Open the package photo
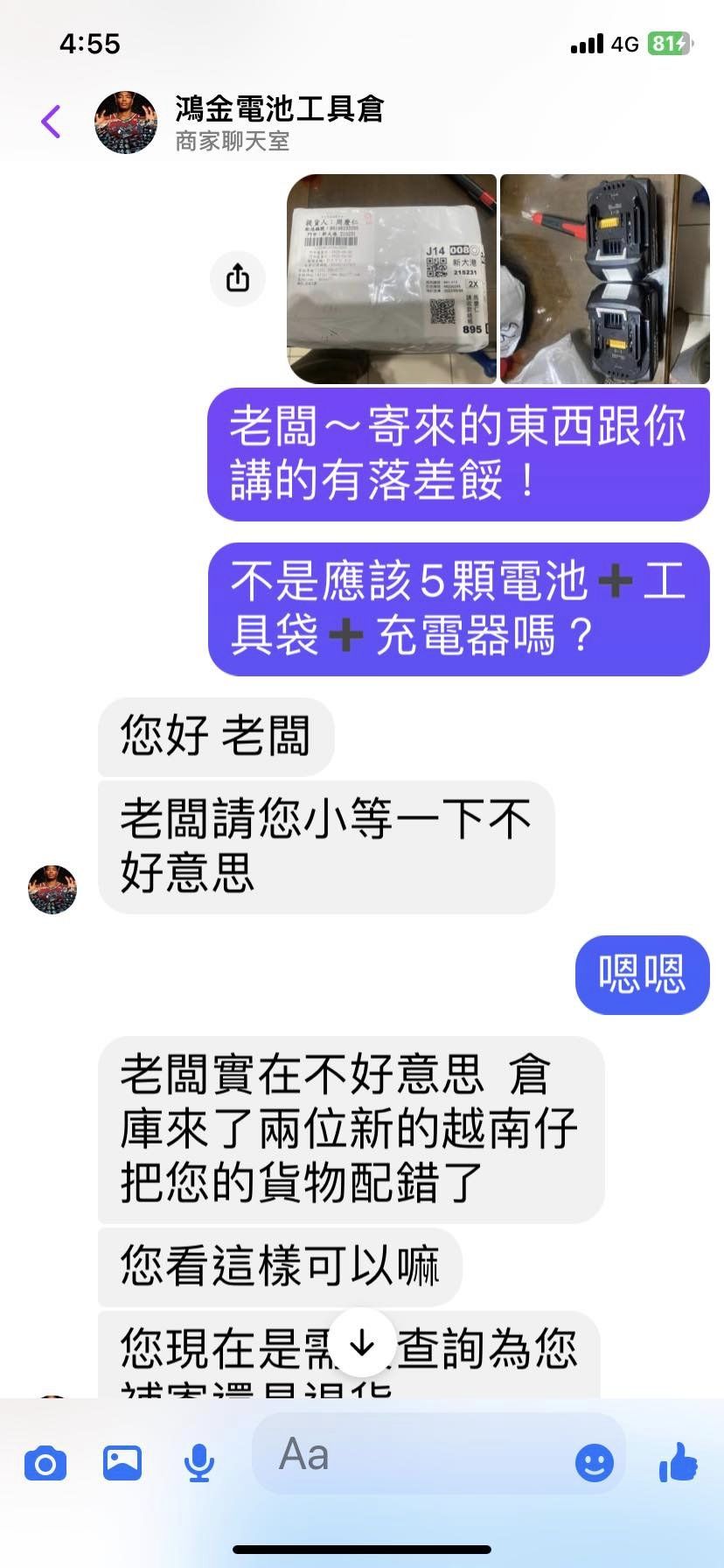This screenshot has width=724, height=1568. pyautogui.click(x=392, y=279)
